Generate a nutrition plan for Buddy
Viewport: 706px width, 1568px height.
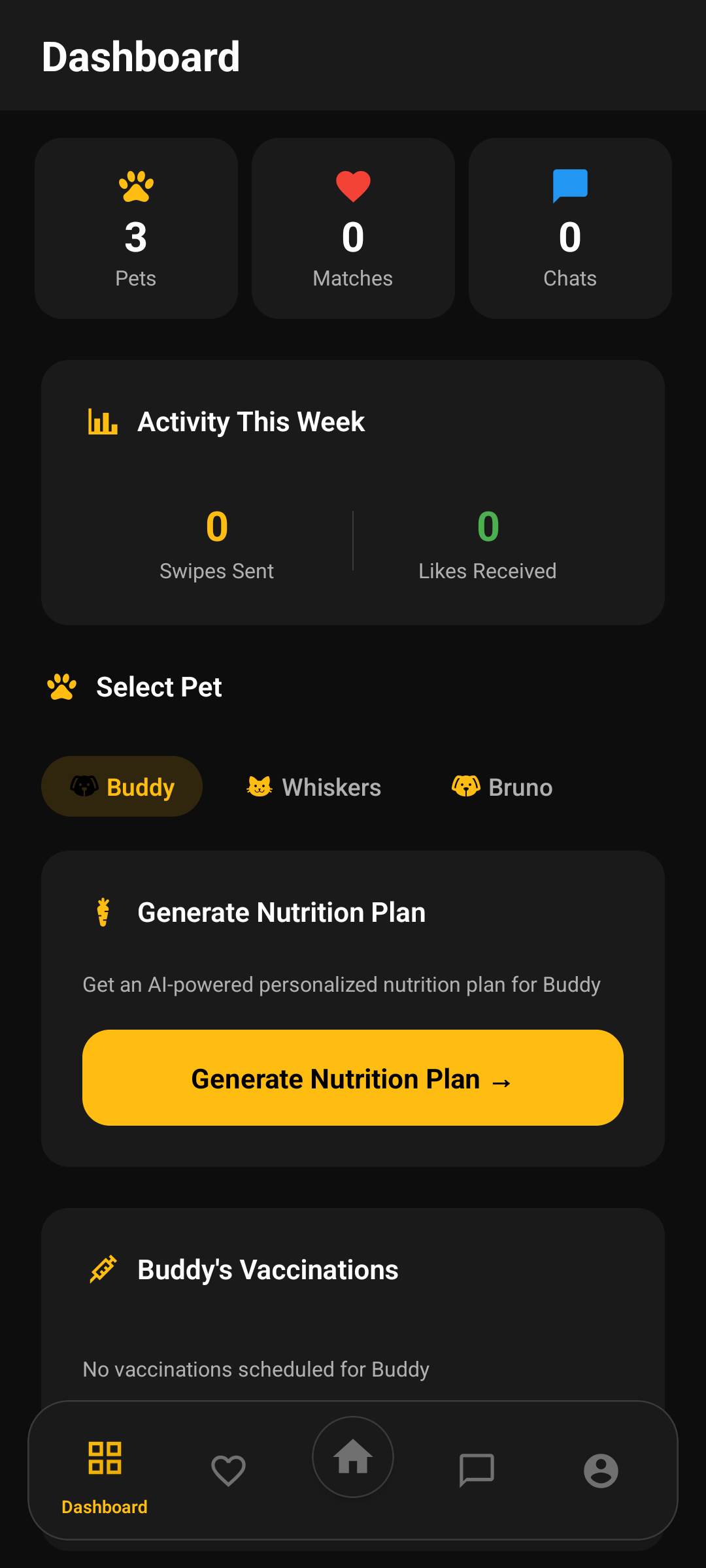click(x=353, y=1078)
